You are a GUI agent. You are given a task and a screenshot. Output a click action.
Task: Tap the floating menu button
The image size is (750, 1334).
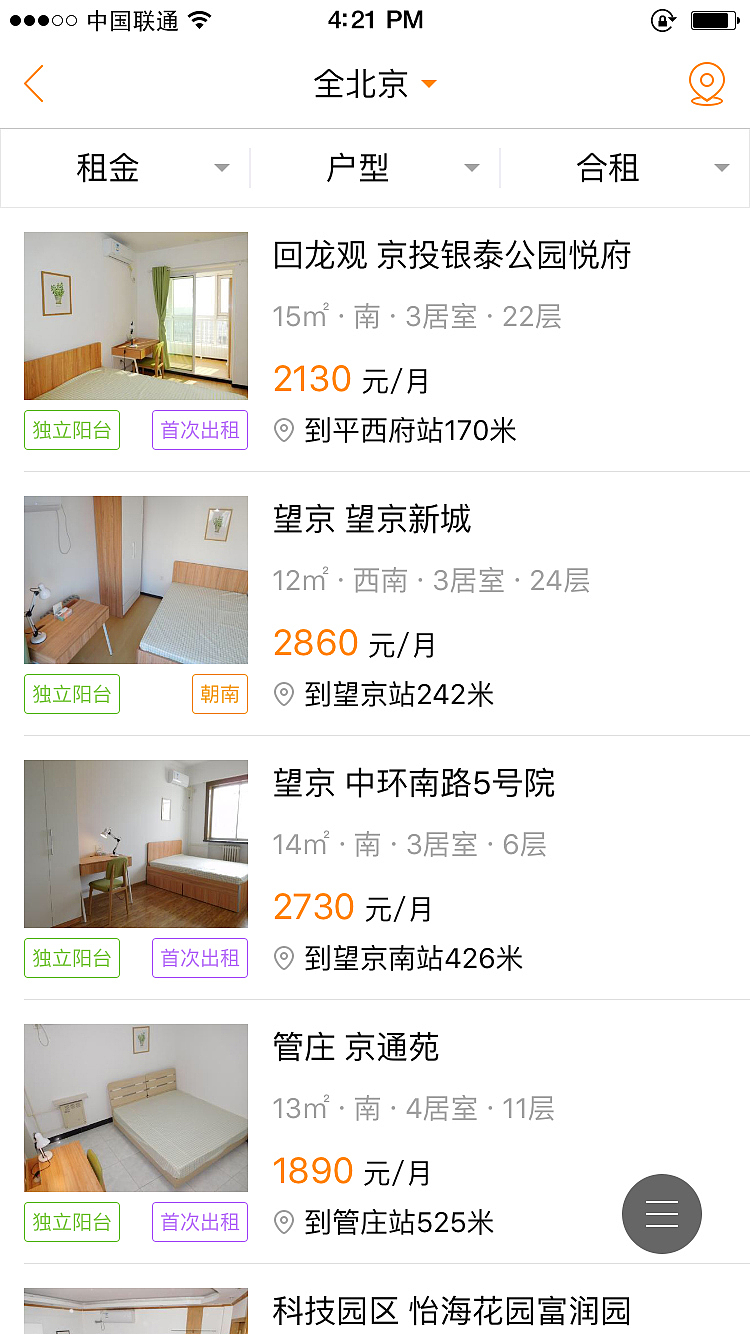point(662,1214)
